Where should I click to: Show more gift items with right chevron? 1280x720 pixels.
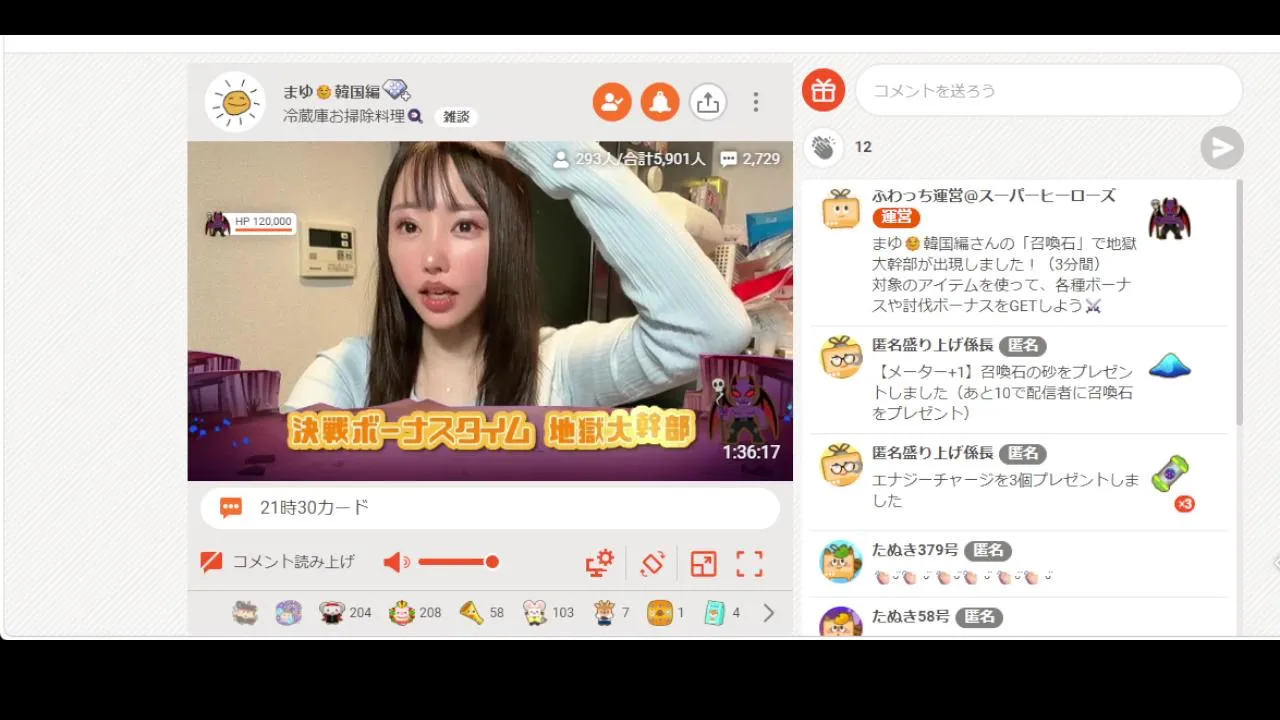pos(768,613)
